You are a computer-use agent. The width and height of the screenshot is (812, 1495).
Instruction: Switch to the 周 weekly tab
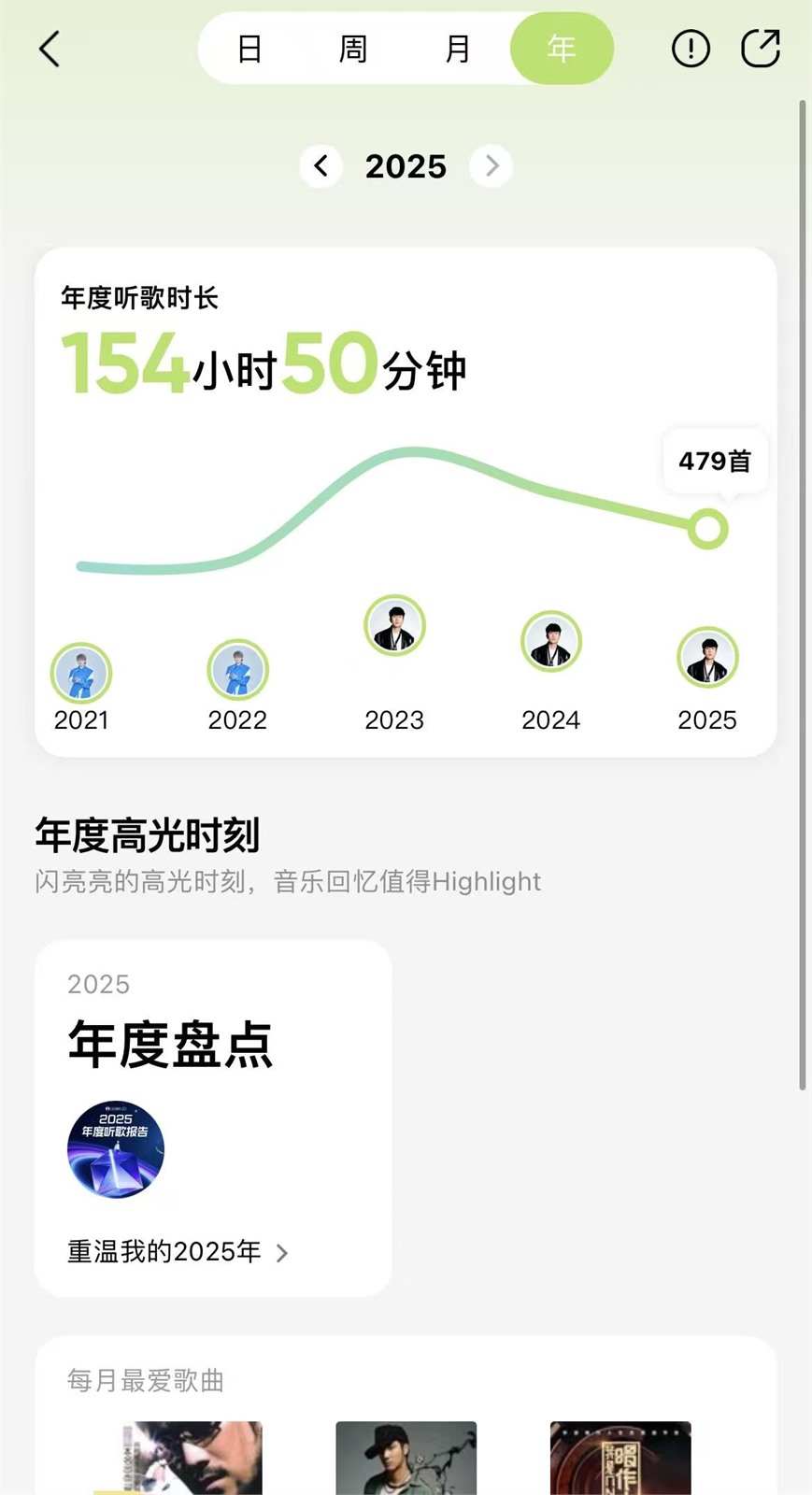[353, 49]
